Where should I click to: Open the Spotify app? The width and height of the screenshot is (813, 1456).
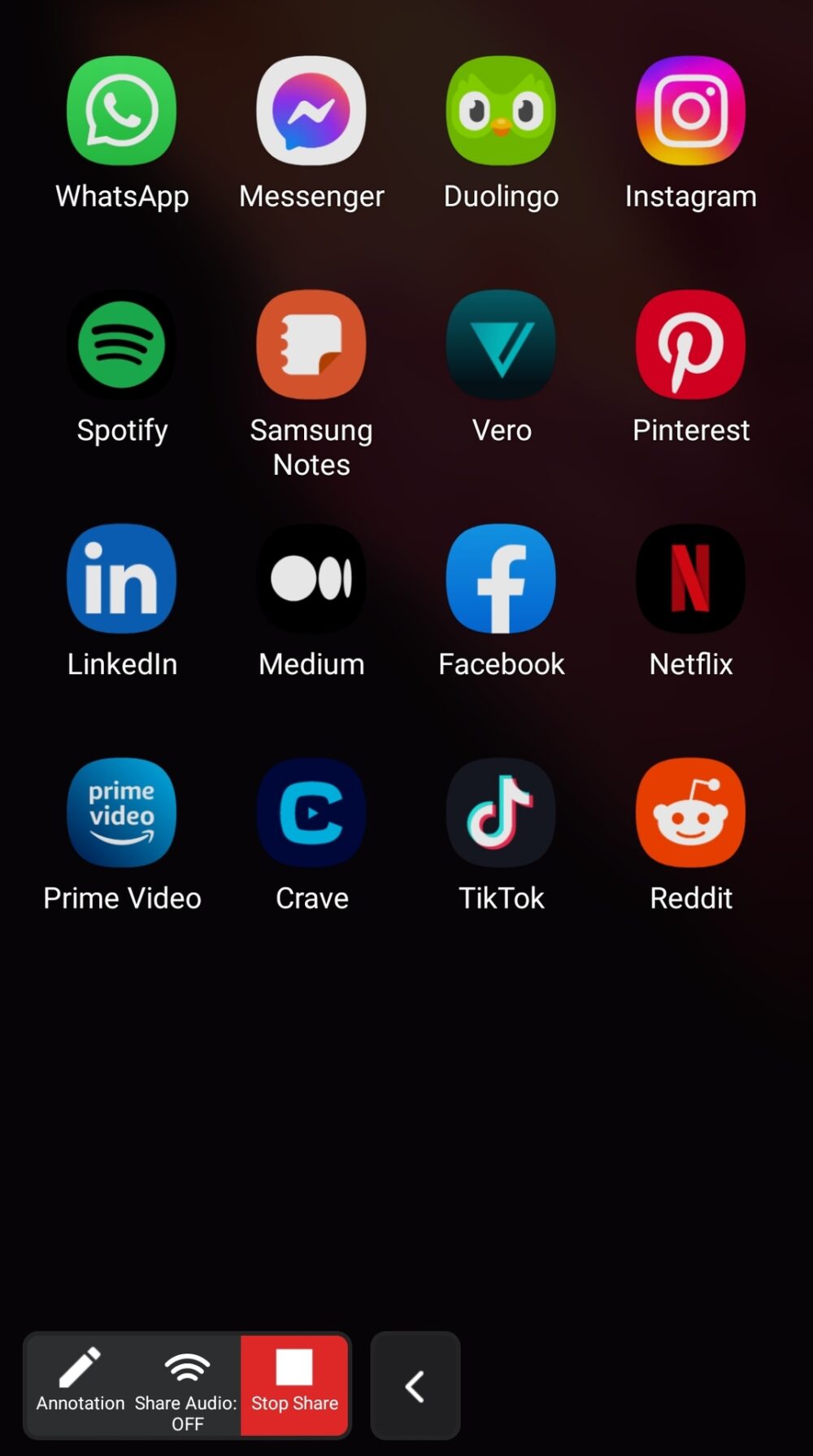[122, 346]
